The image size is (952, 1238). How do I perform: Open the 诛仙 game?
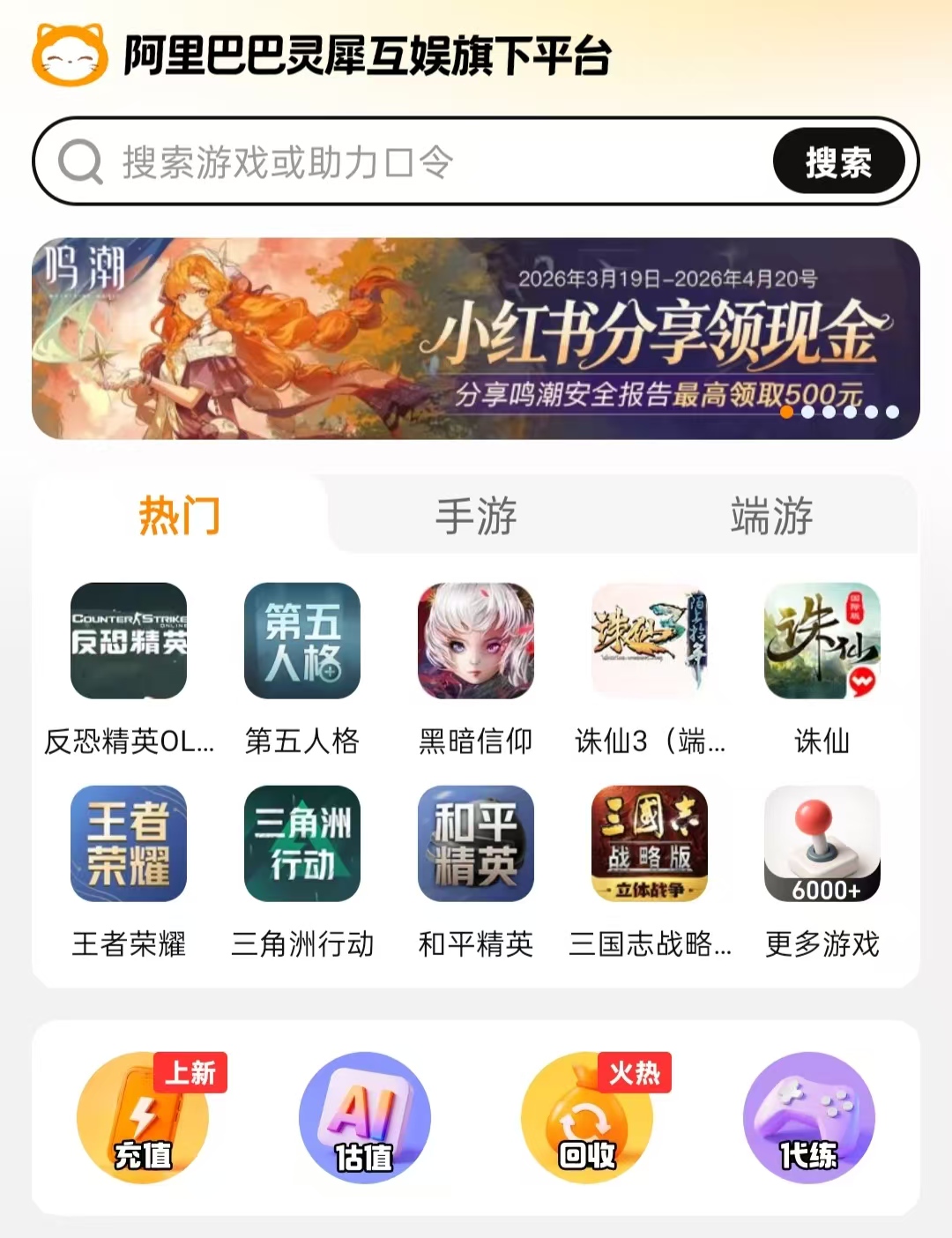[822, 641]
